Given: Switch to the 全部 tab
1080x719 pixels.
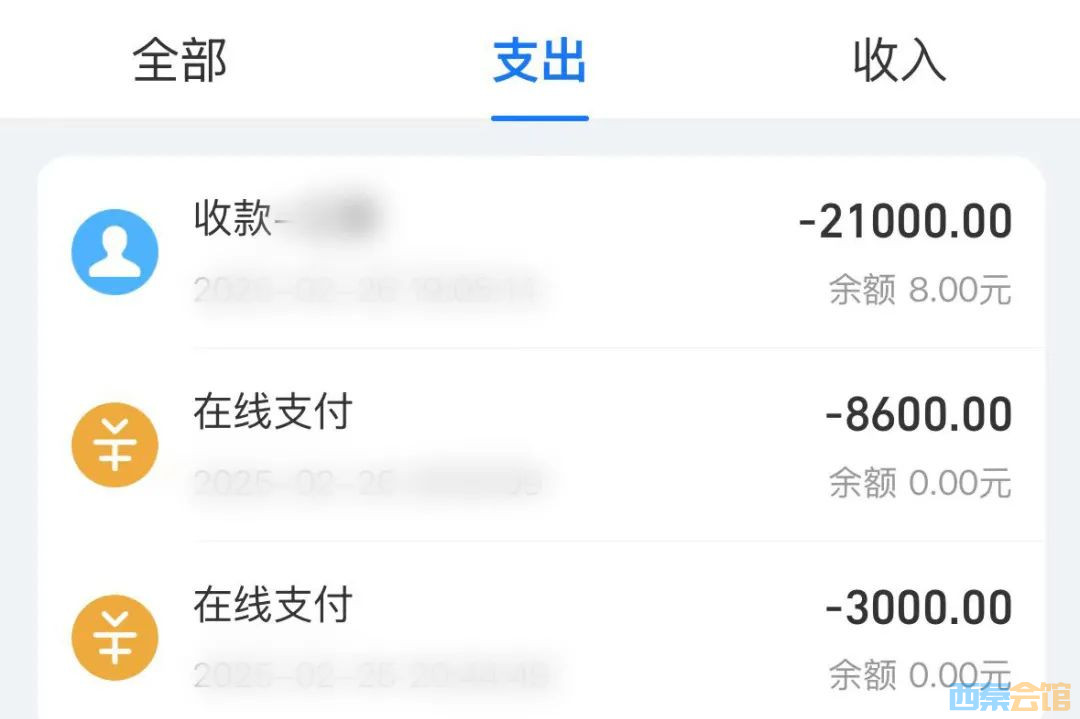Looking at the screenshot, I should click(180, 62).
